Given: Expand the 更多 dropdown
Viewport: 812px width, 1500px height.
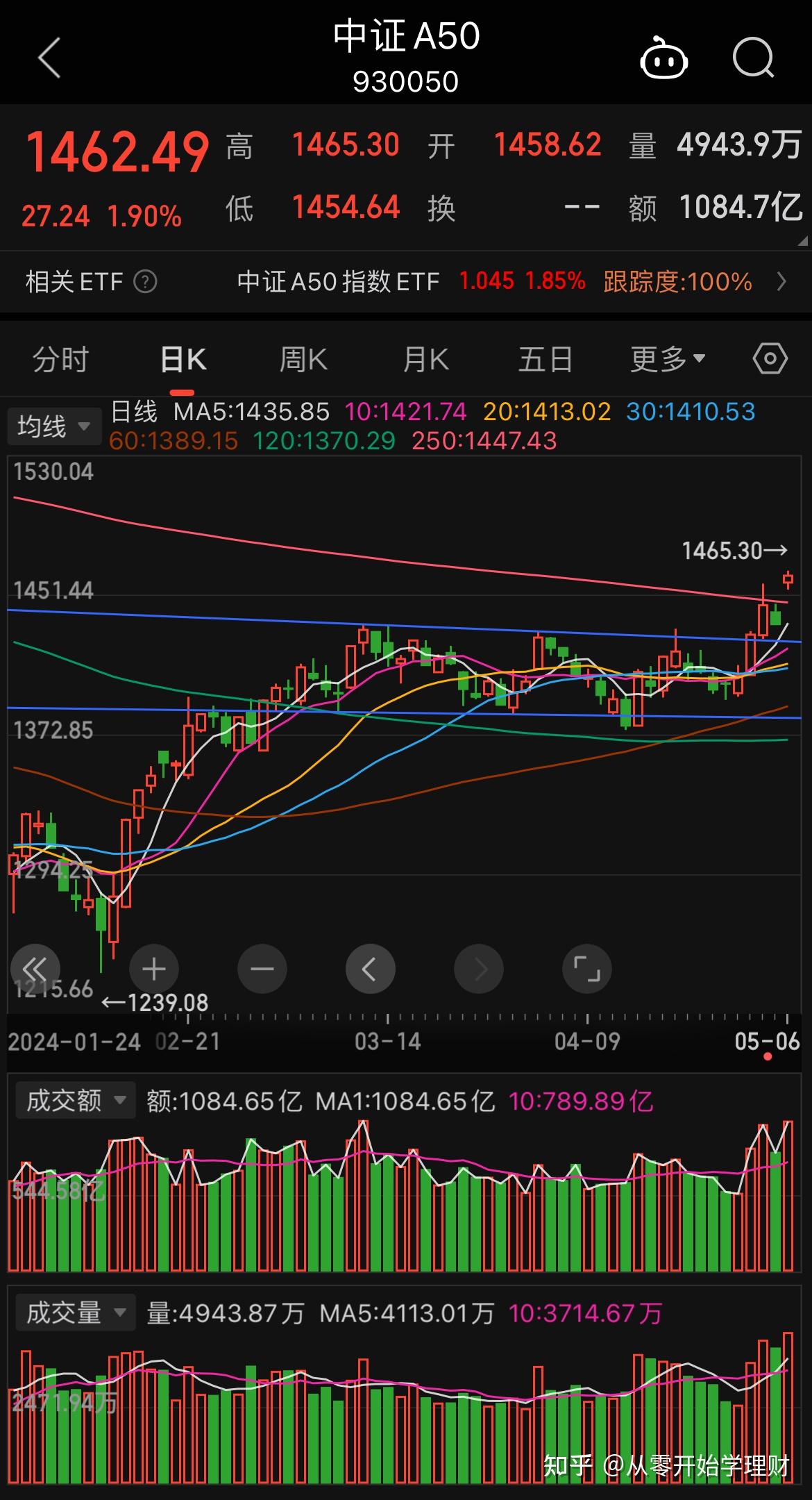Looking at the screenshot, I should [x=667, y=360].
